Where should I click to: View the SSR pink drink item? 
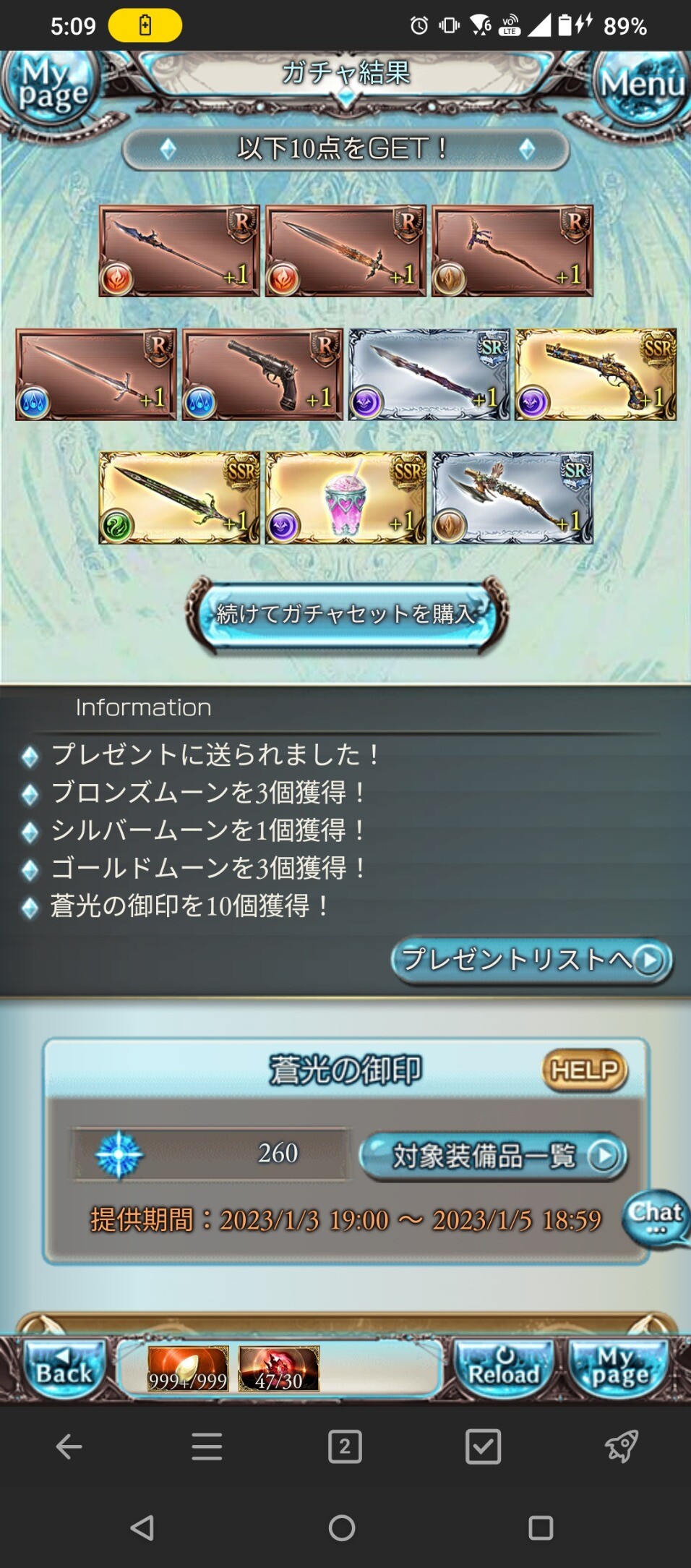pyautogui.click(x=345, y=498)
